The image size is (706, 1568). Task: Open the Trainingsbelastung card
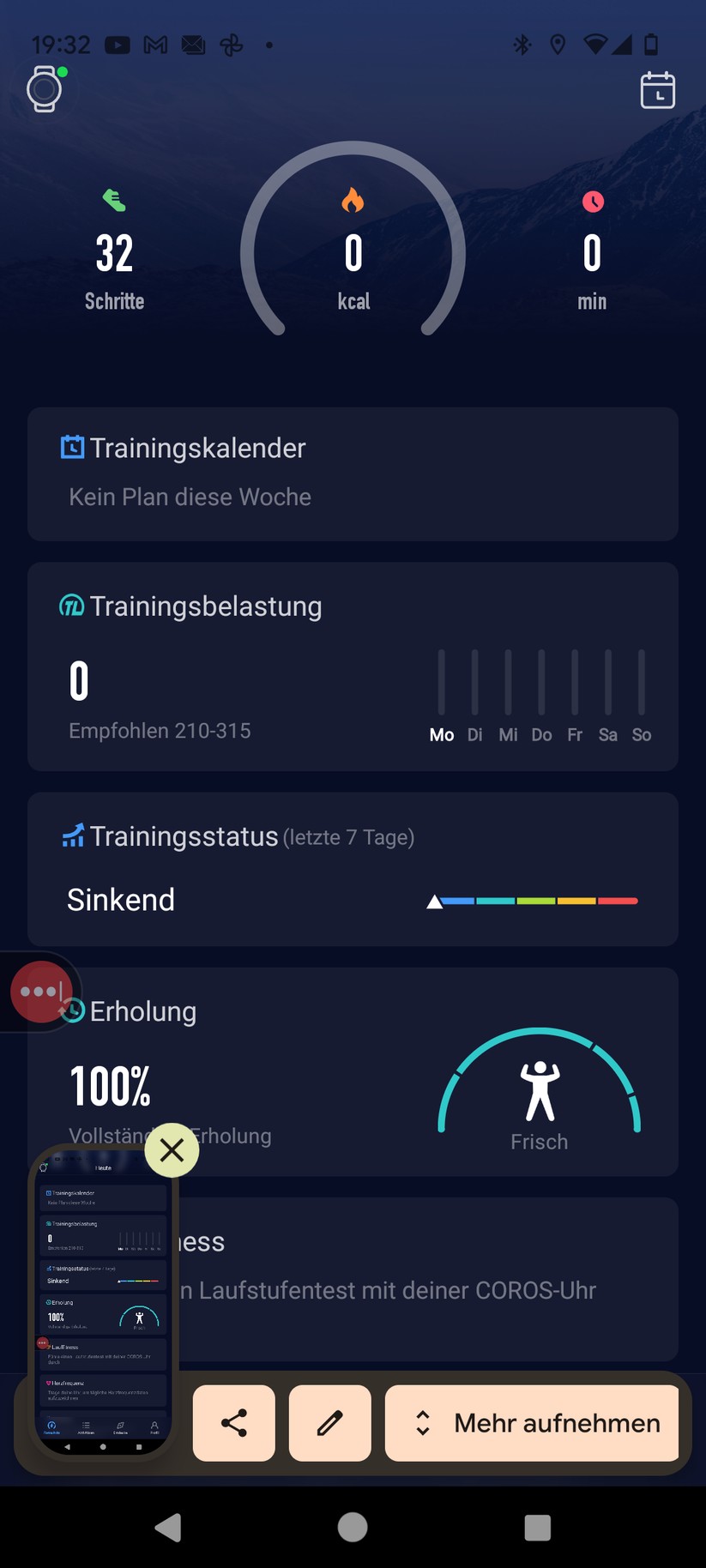(x=353, y=666)
